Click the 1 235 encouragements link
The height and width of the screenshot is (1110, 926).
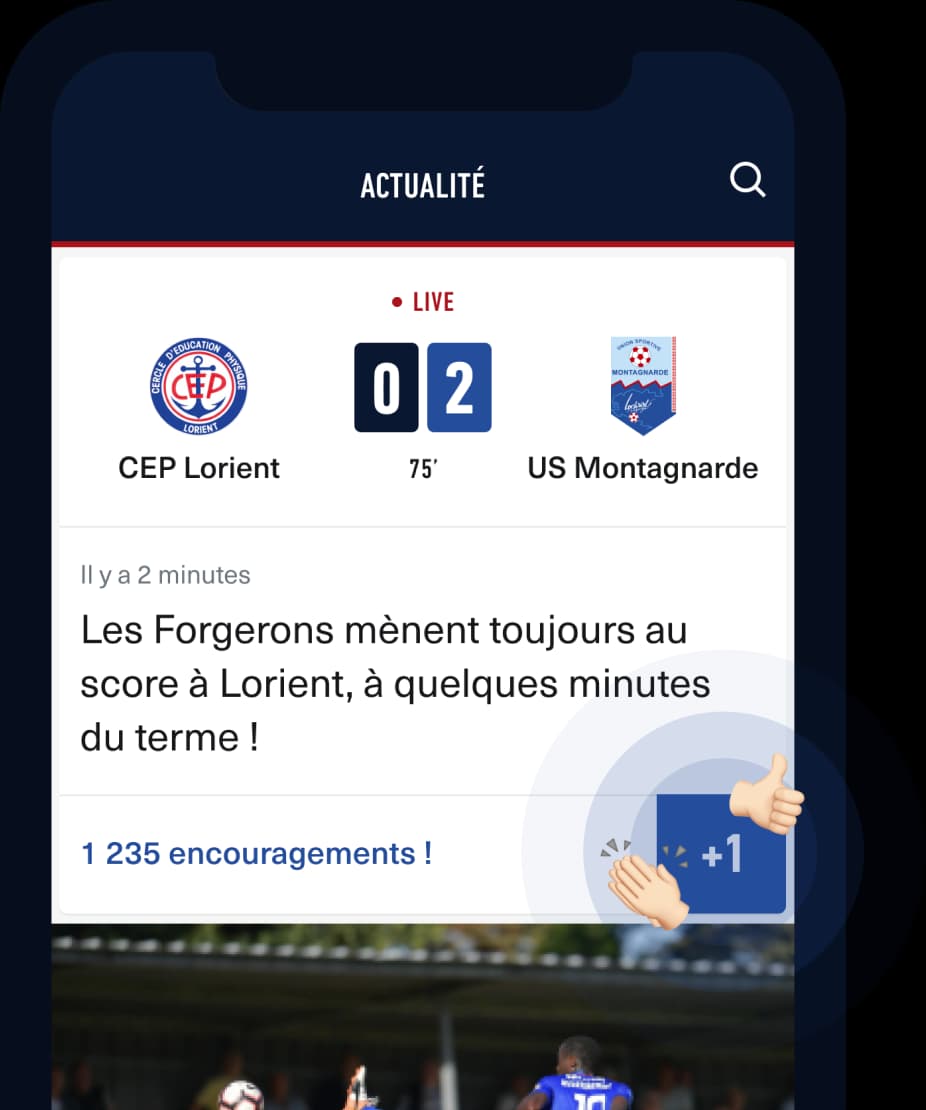tap(255, 853)
